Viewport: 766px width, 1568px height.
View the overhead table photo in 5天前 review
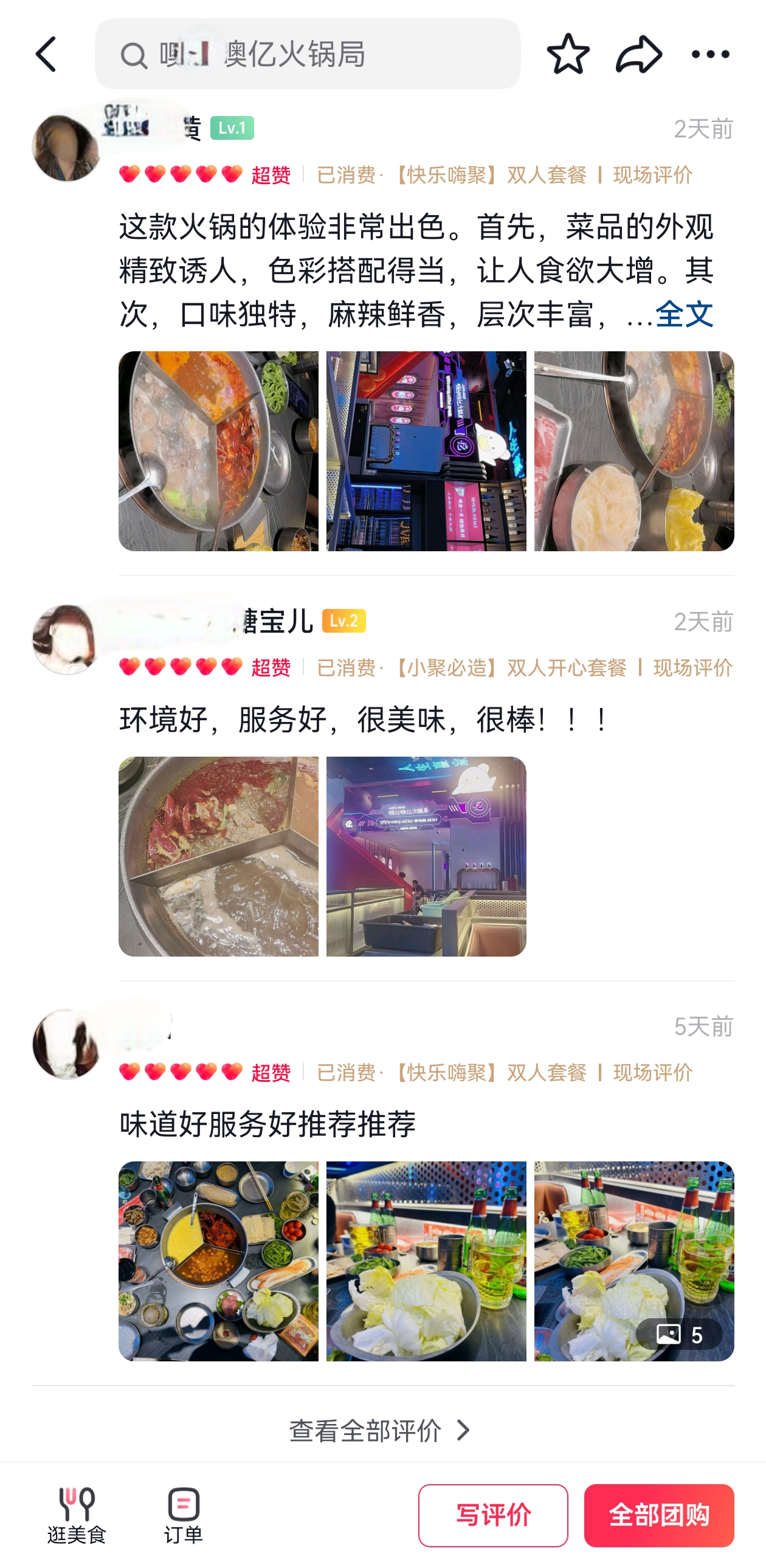[218, 1260]
